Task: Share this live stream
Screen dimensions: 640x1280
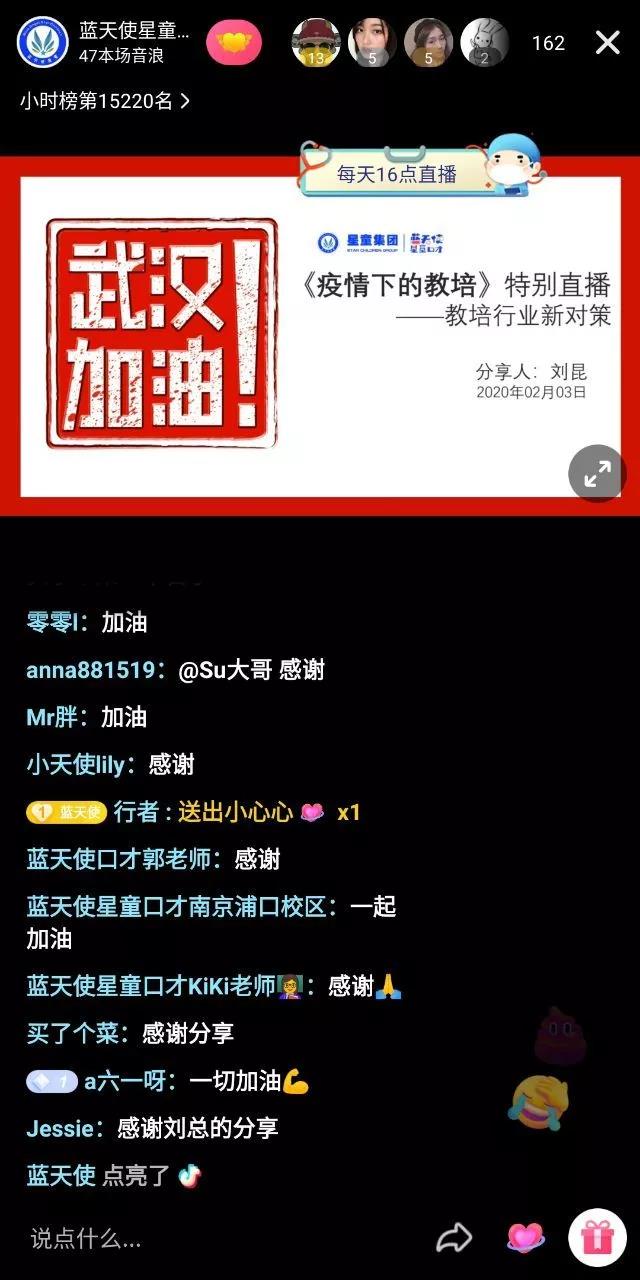Action: point(454,1239)
